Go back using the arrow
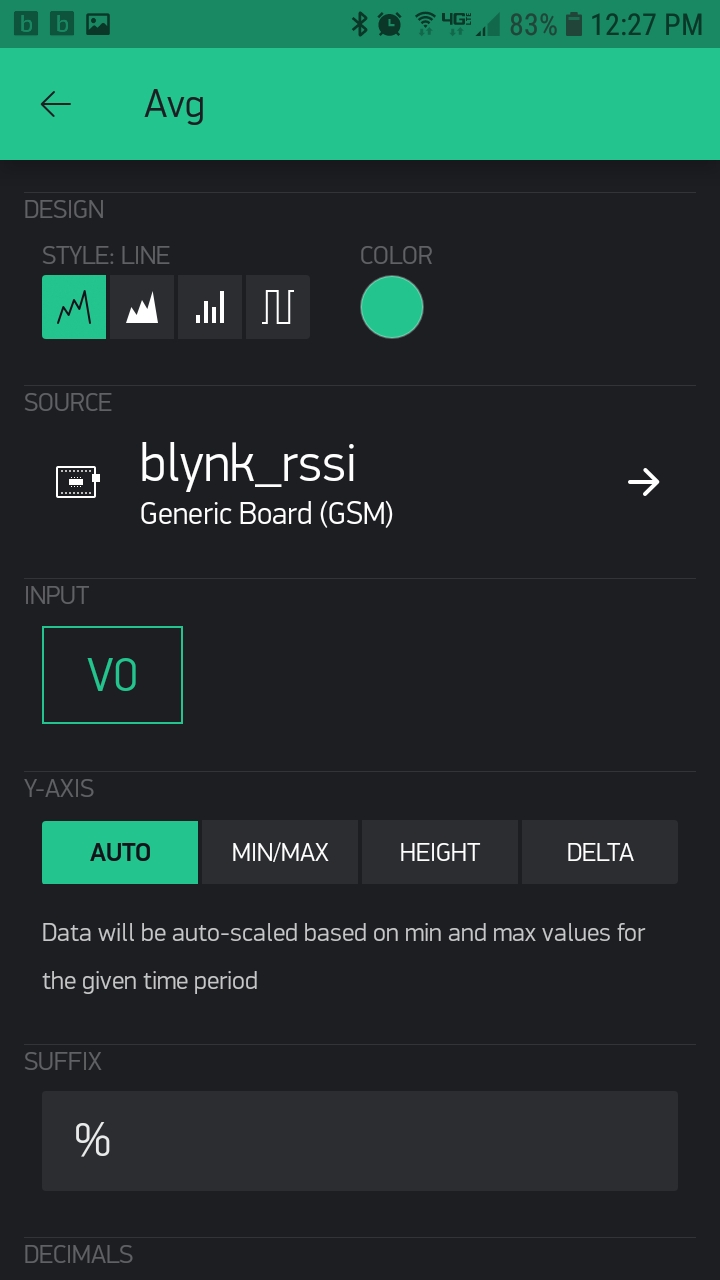720x1280 pixels. click(56, 104)
